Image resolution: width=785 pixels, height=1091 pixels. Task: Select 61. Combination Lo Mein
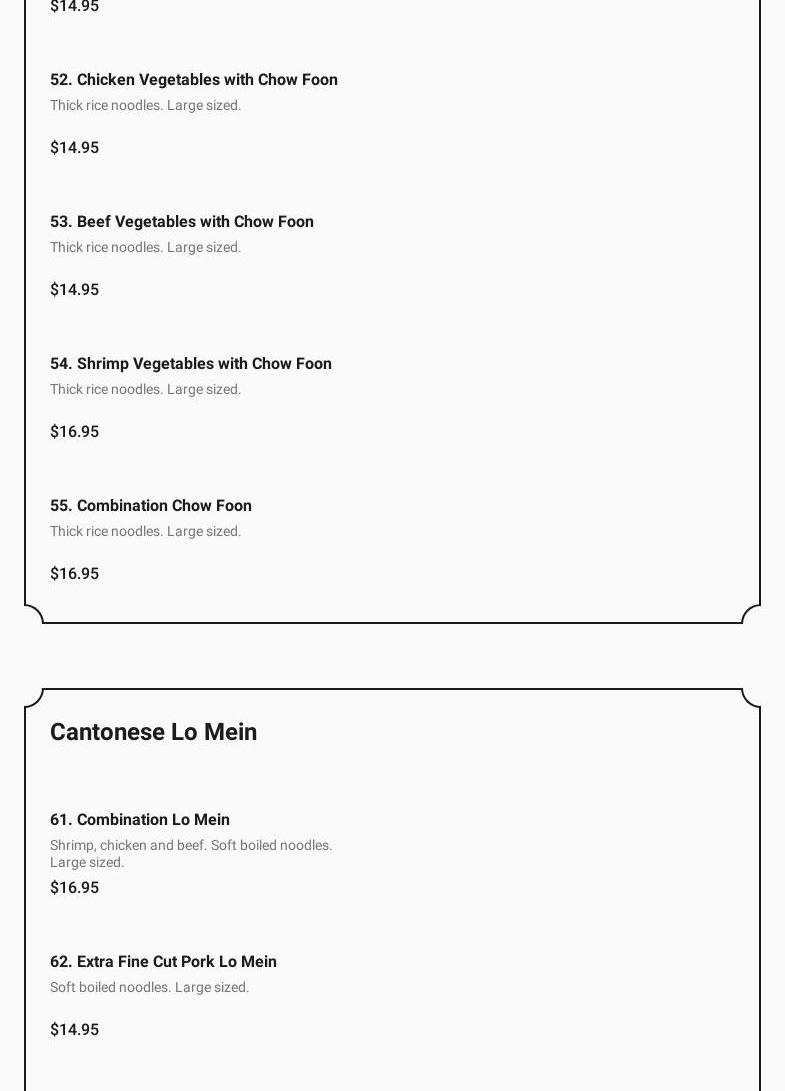click(140, 820)
